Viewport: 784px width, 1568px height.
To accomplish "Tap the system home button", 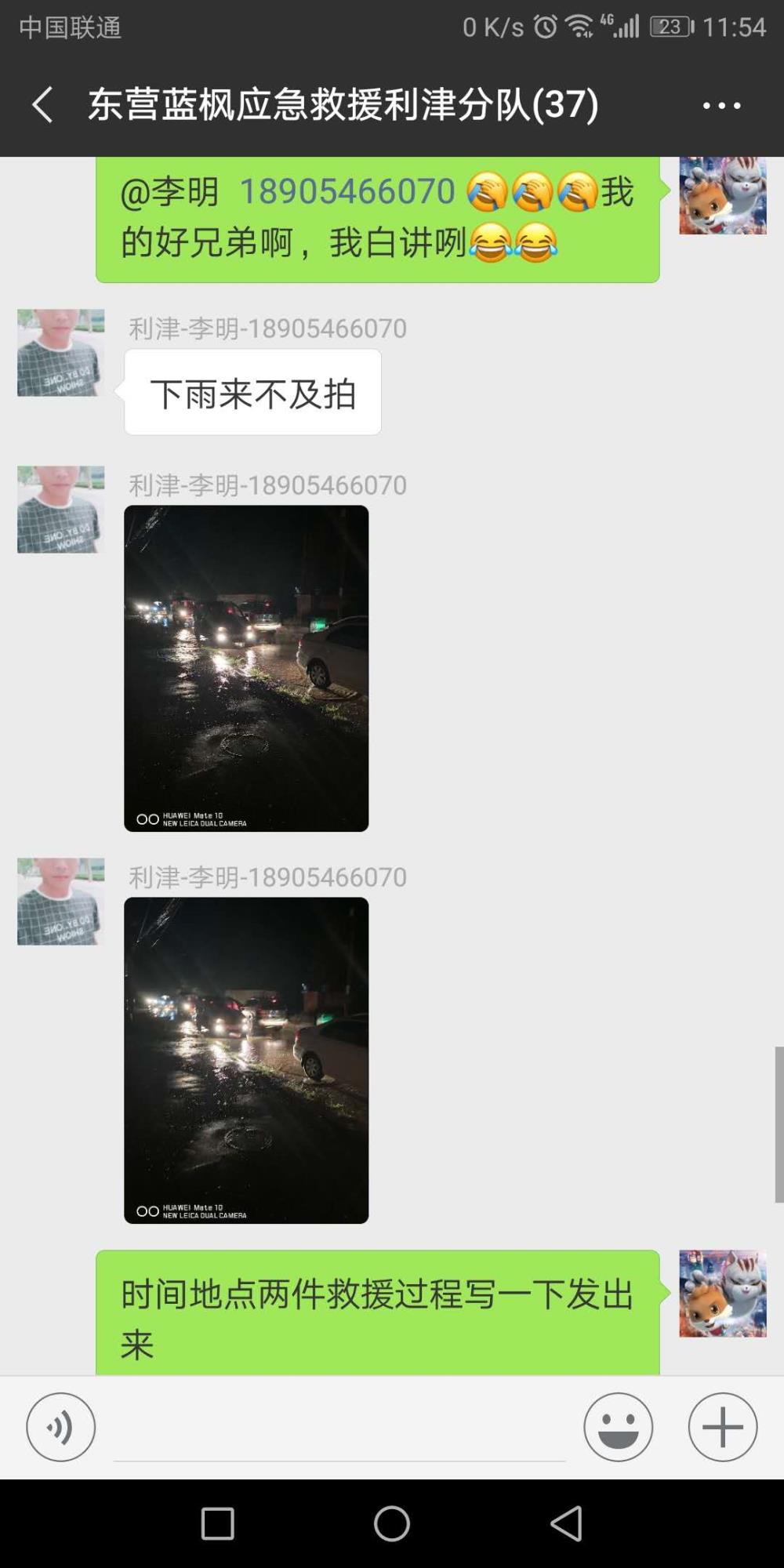I will tap(392, 1524).
